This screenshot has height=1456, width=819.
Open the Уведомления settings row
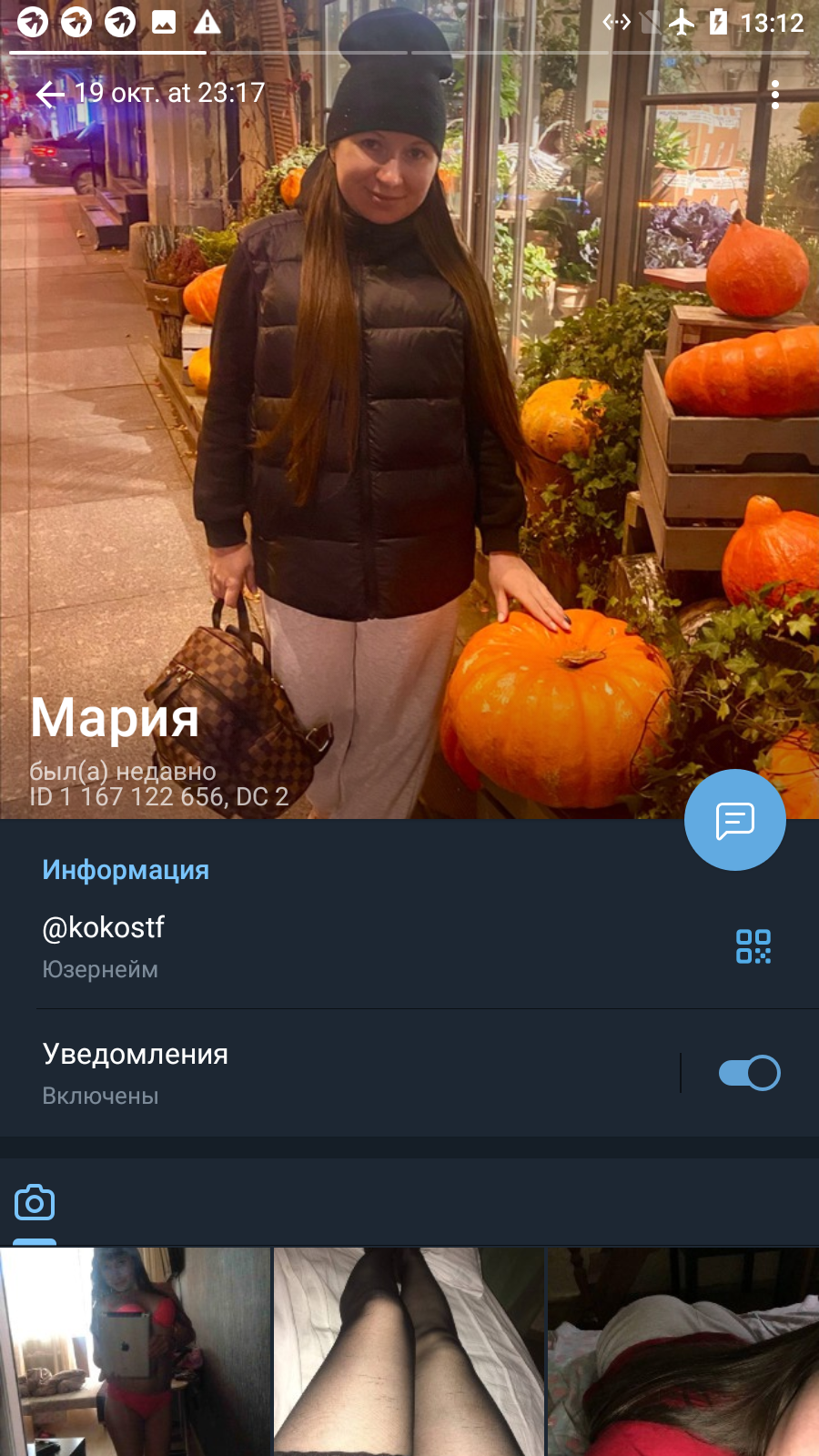339,1073
